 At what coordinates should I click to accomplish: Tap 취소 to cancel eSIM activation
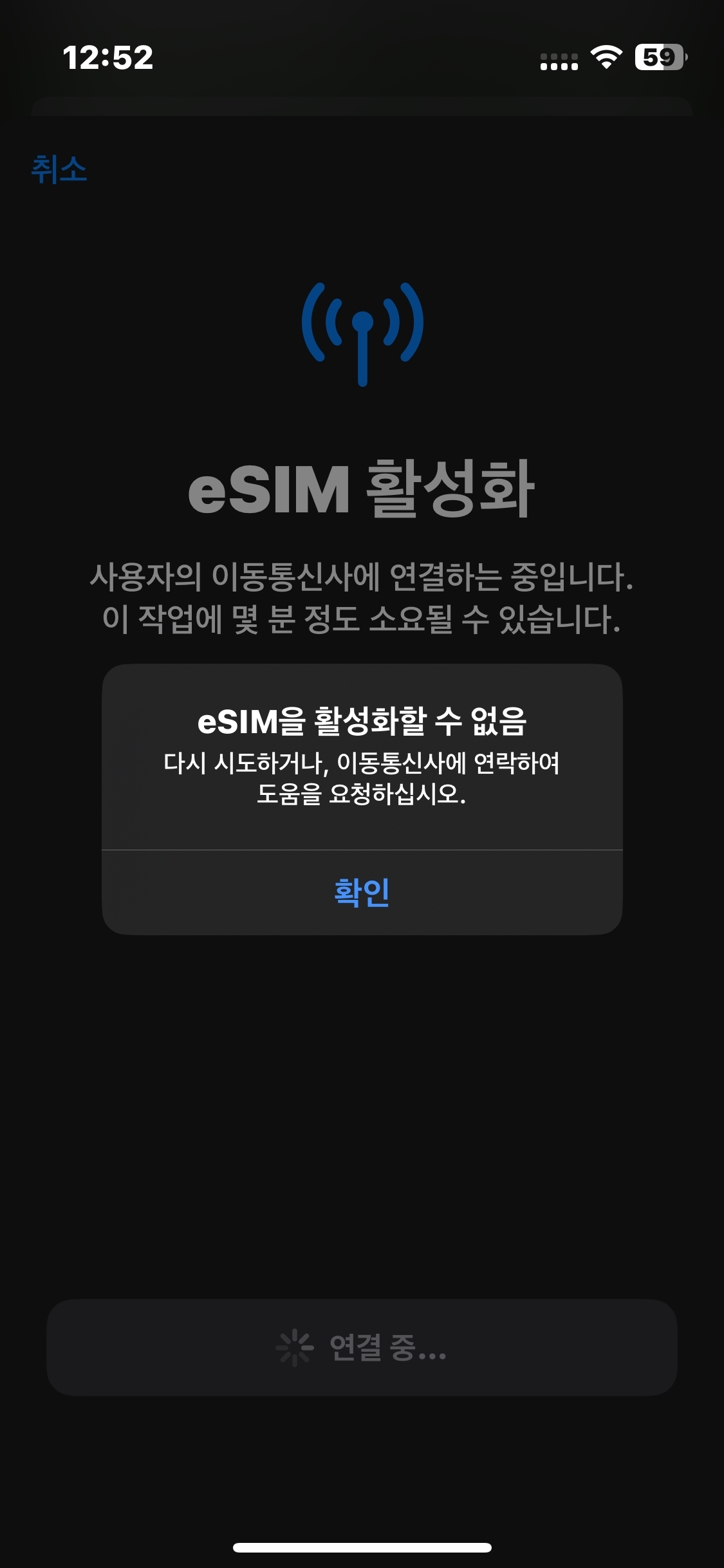[59, 170]
